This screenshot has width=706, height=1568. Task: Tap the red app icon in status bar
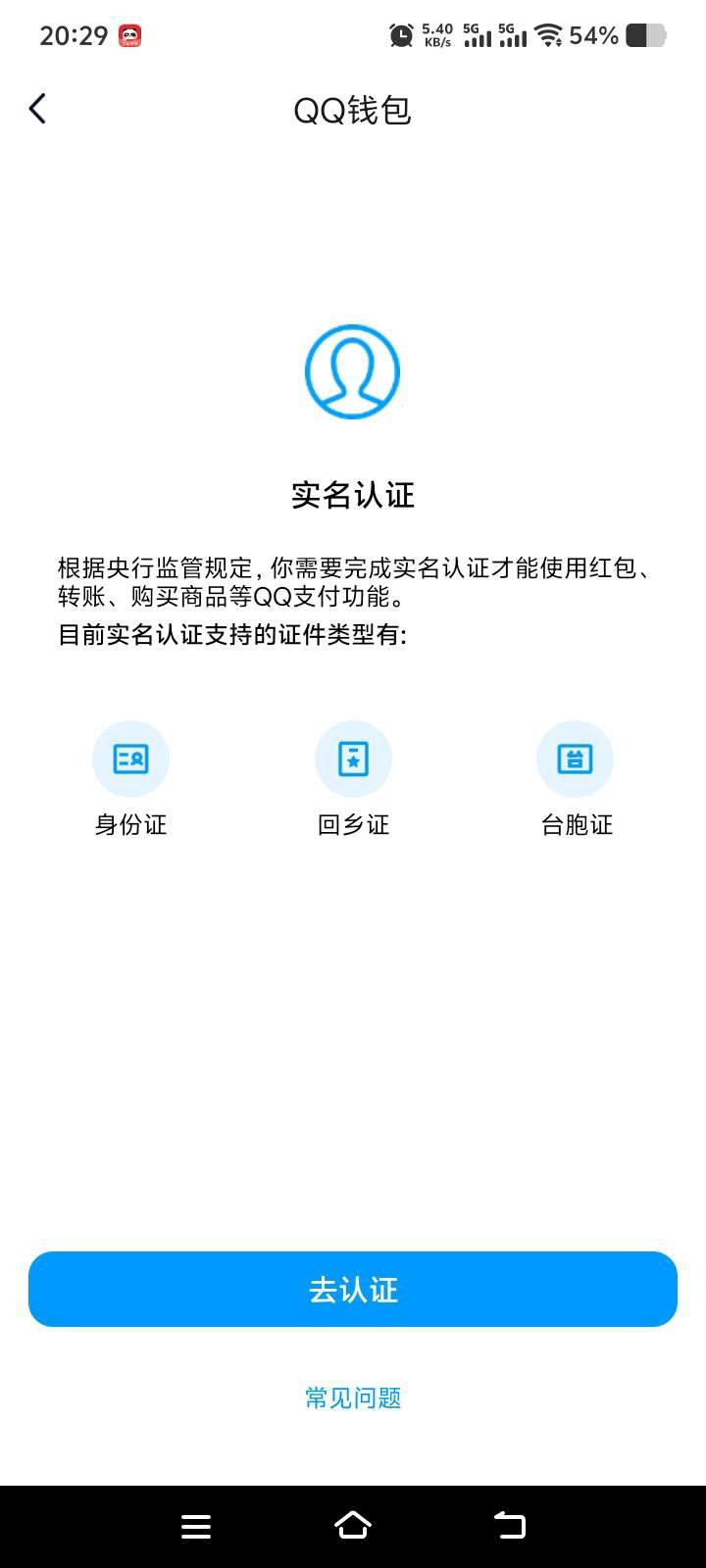pos(130,34)
